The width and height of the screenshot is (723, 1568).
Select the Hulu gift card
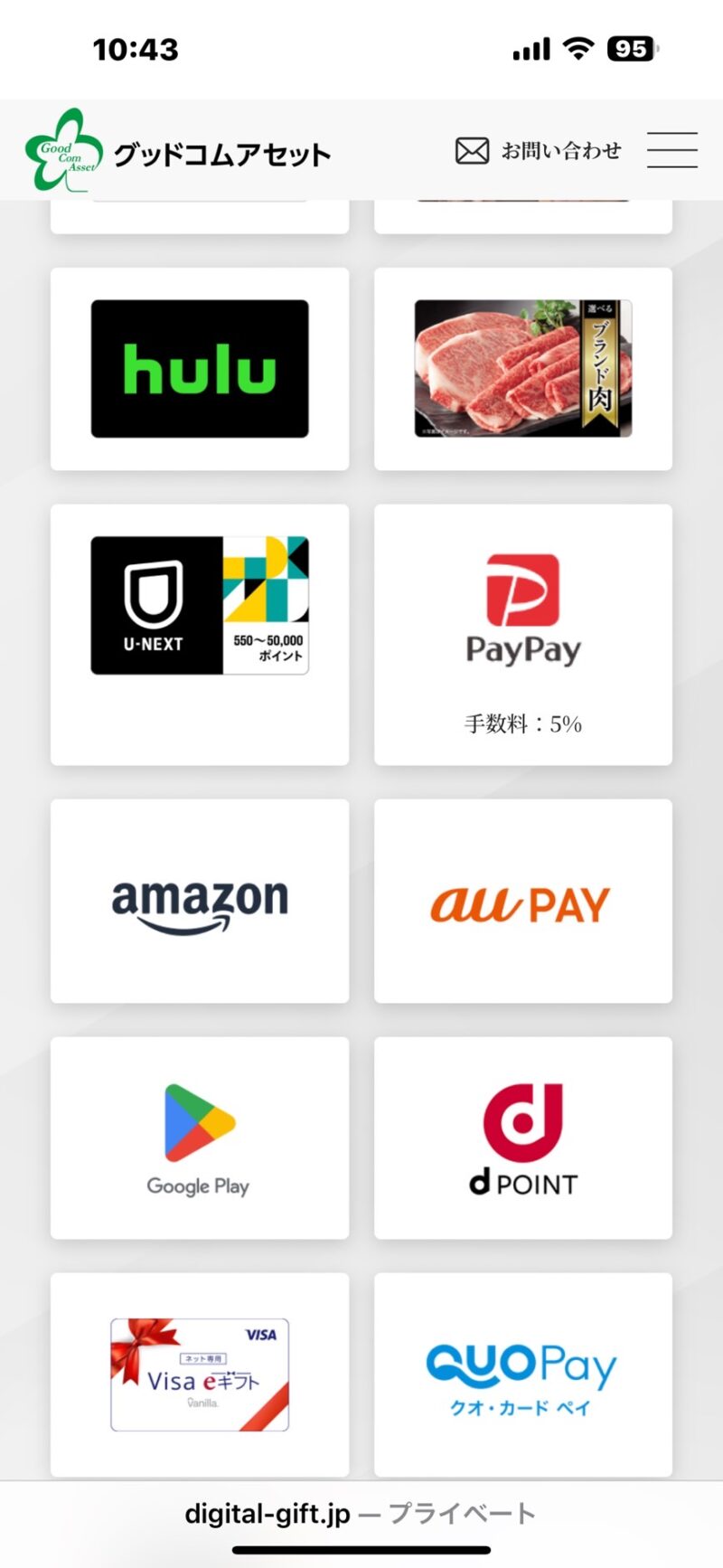tap(200, 369)
